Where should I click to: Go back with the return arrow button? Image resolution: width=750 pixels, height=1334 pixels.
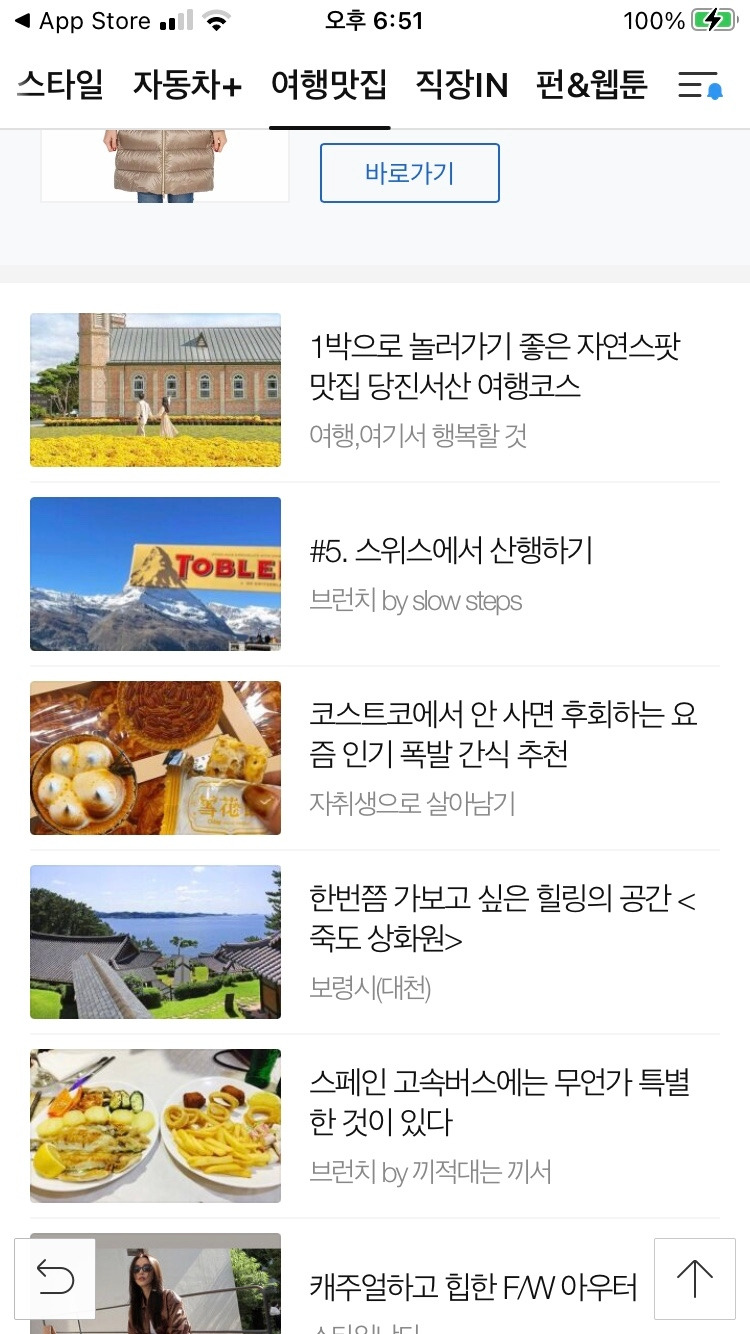click(55, 1278)
